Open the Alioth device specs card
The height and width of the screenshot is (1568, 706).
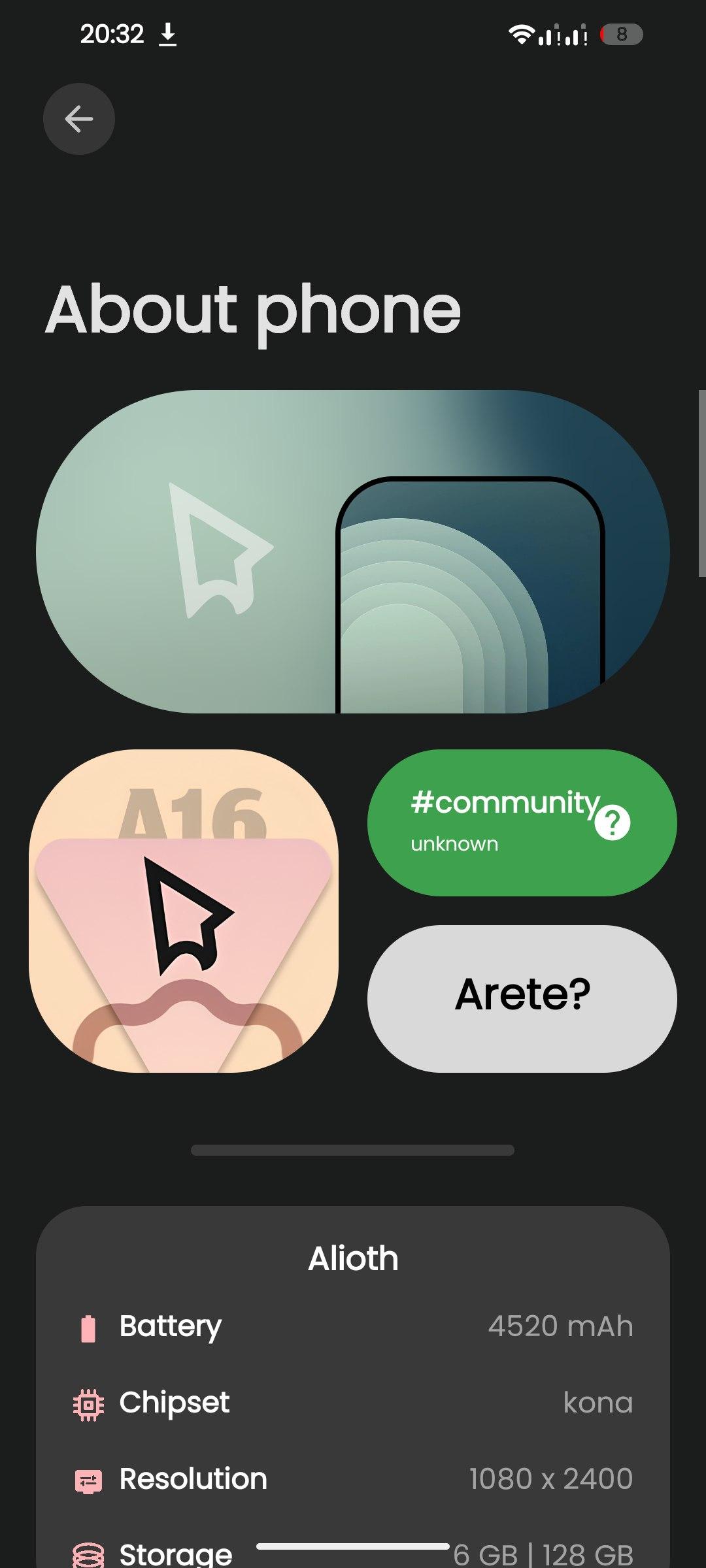tap(353, 1387)
